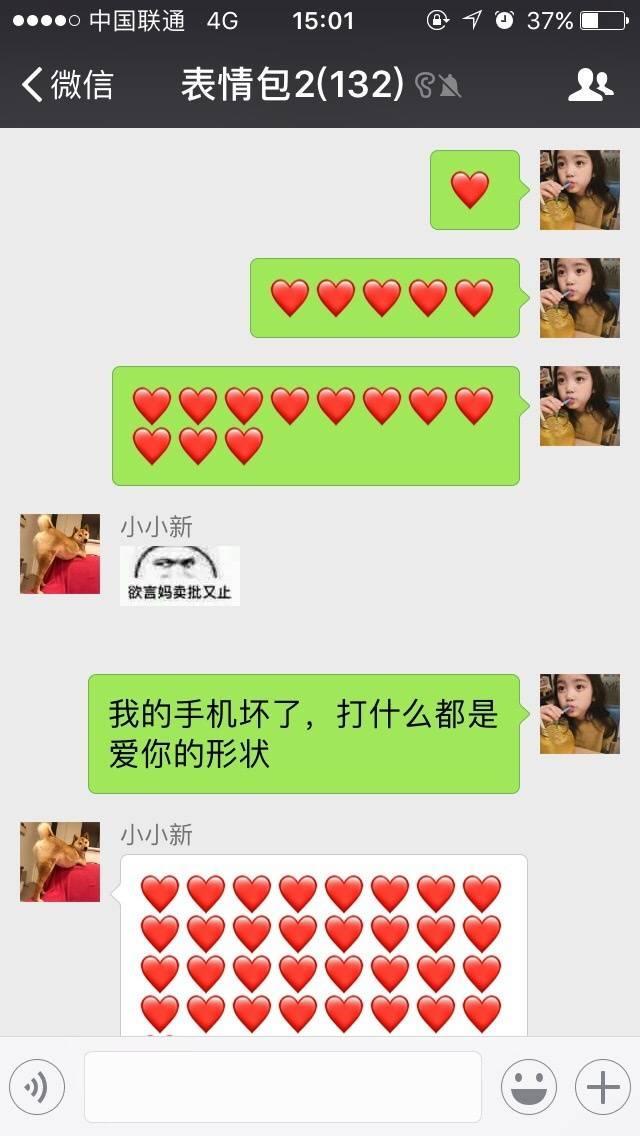Image resolution: width=640 pixels, height=1136 pixels.
Task: View 小小新's avatar beside the sticker message
Action: pyautogui.click(x=60, y=554)
